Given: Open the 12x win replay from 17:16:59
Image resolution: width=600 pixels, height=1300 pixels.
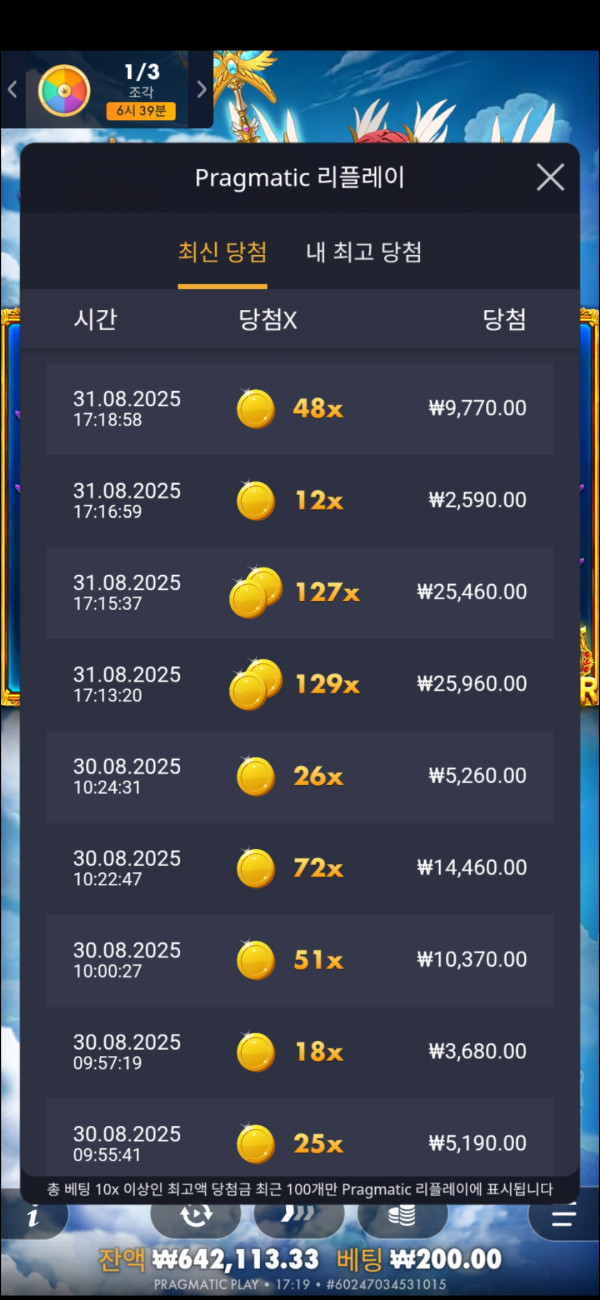Looking at the screenshot, I should point(300,501).
